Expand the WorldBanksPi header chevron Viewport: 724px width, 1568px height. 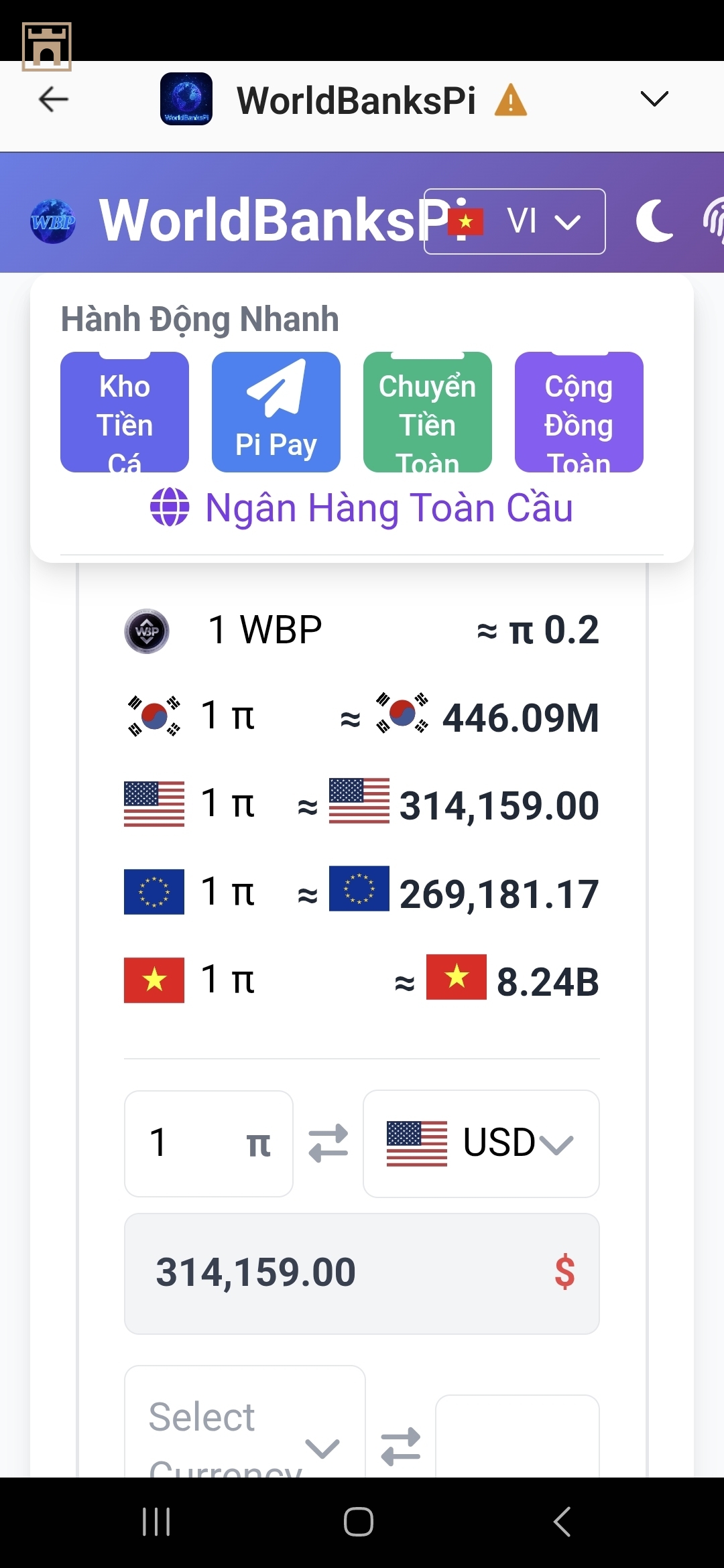tap(654, 99)
